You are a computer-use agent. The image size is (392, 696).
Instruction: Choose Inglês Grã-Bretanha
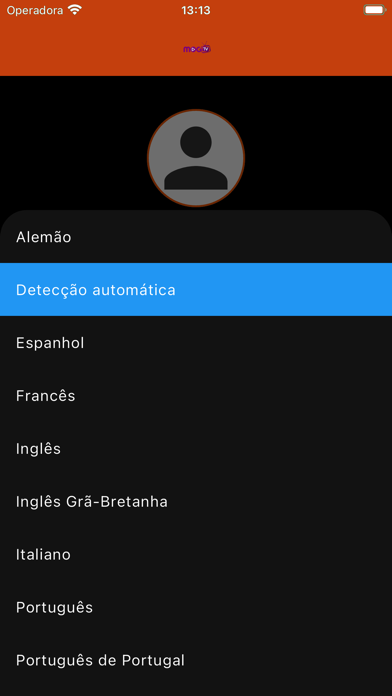pyautogui.click(x=196, y=501)
